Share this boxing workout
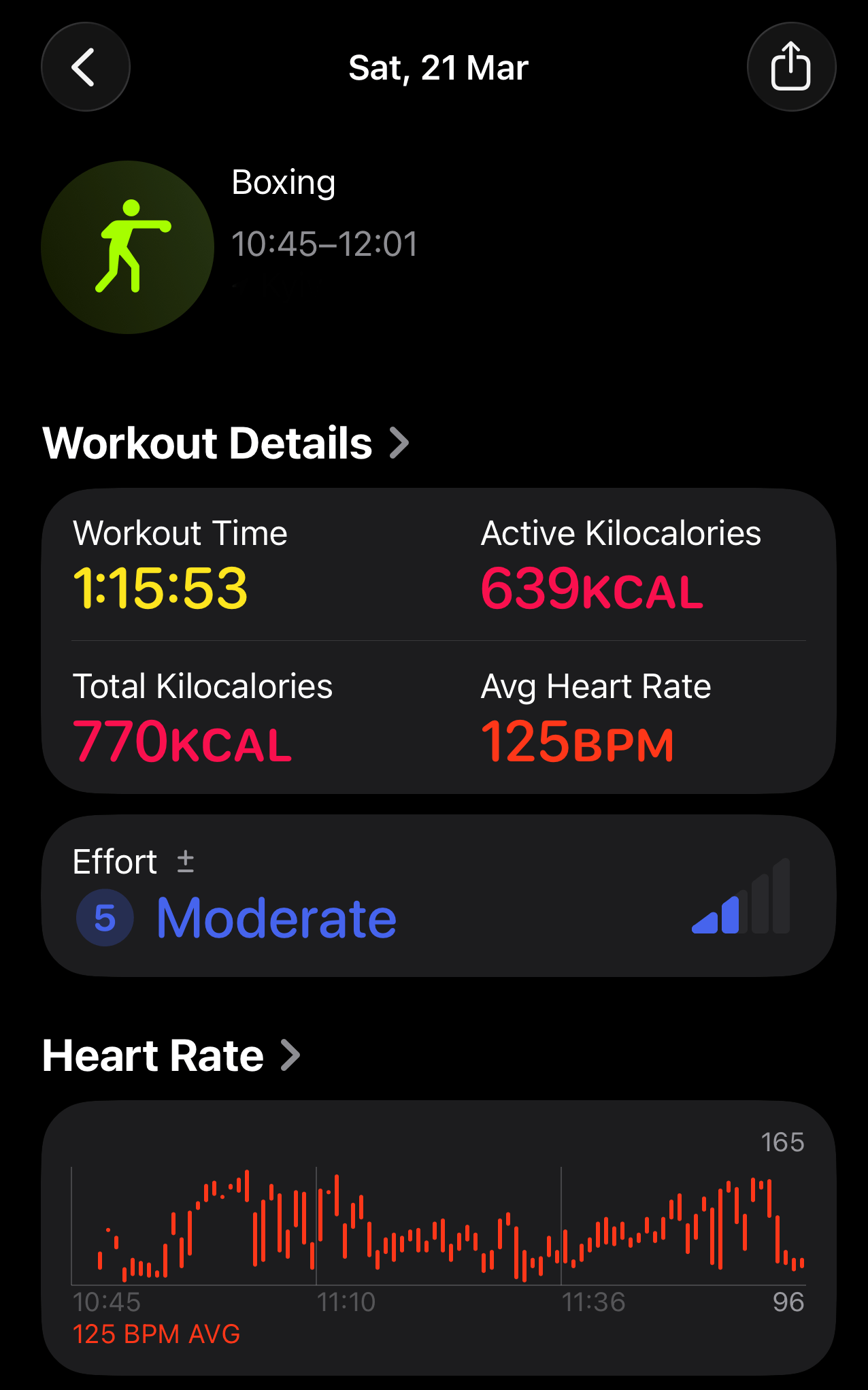 pos(790,67)
